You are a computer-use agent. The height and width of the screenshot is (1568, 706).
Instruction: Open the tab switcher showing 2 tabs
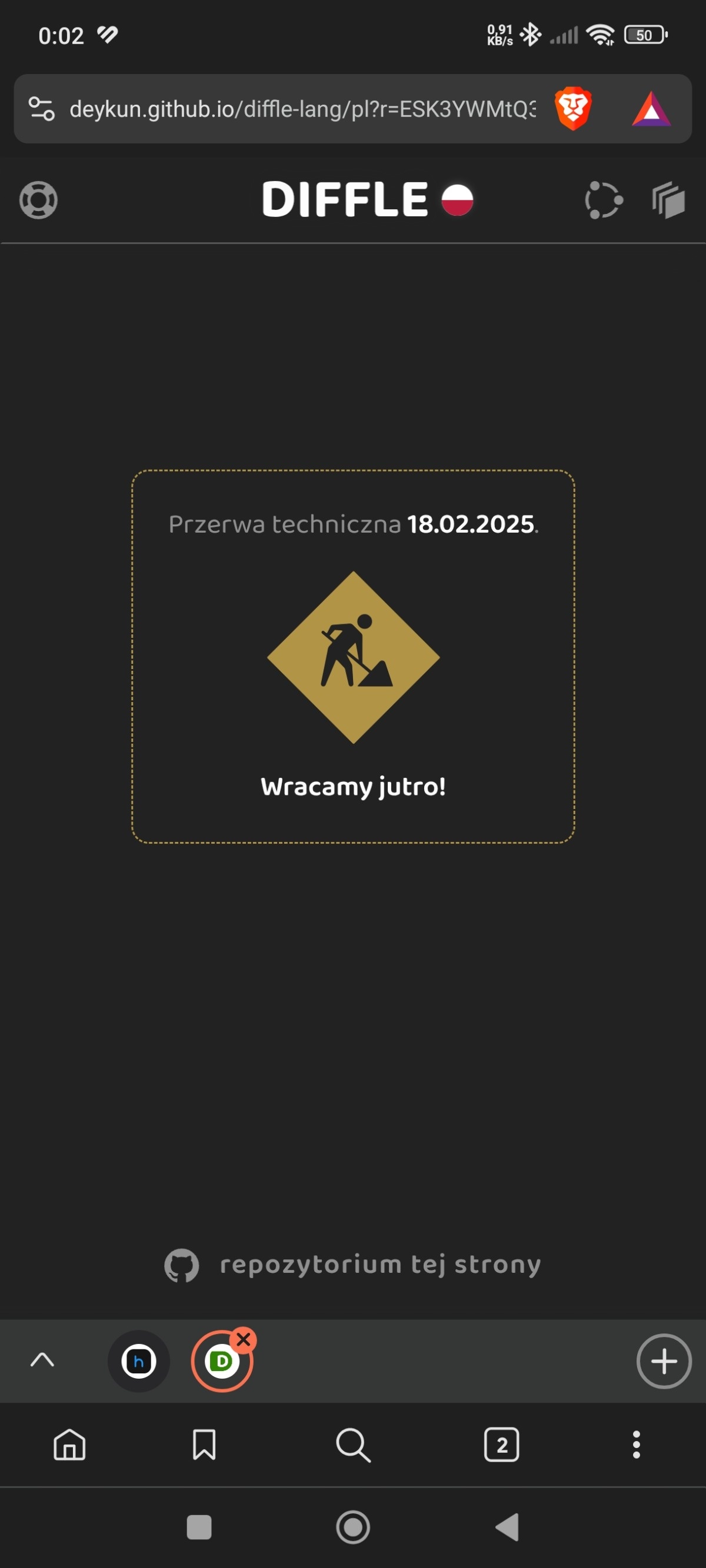[501, 1445]
